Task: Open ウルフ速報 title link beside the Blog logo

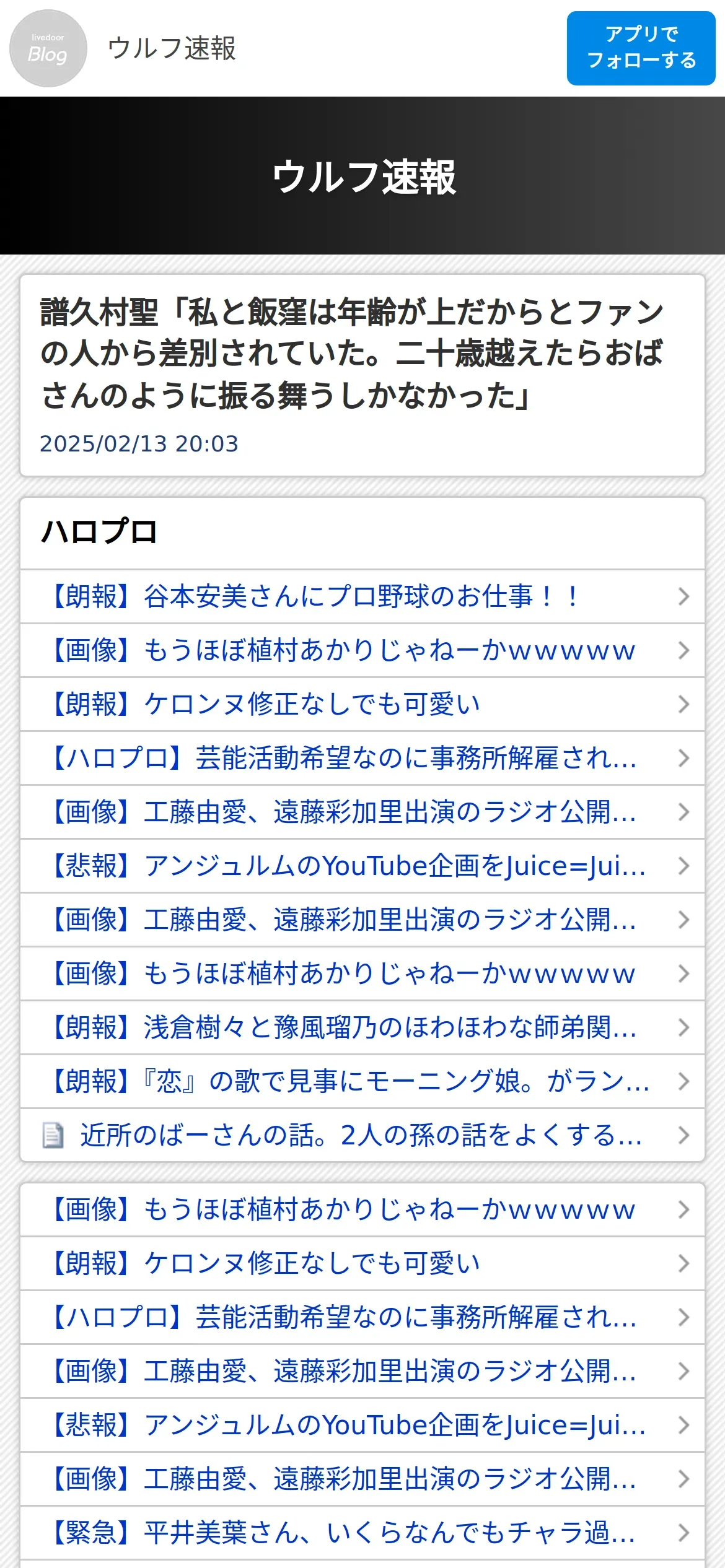Action: point(172,48)
